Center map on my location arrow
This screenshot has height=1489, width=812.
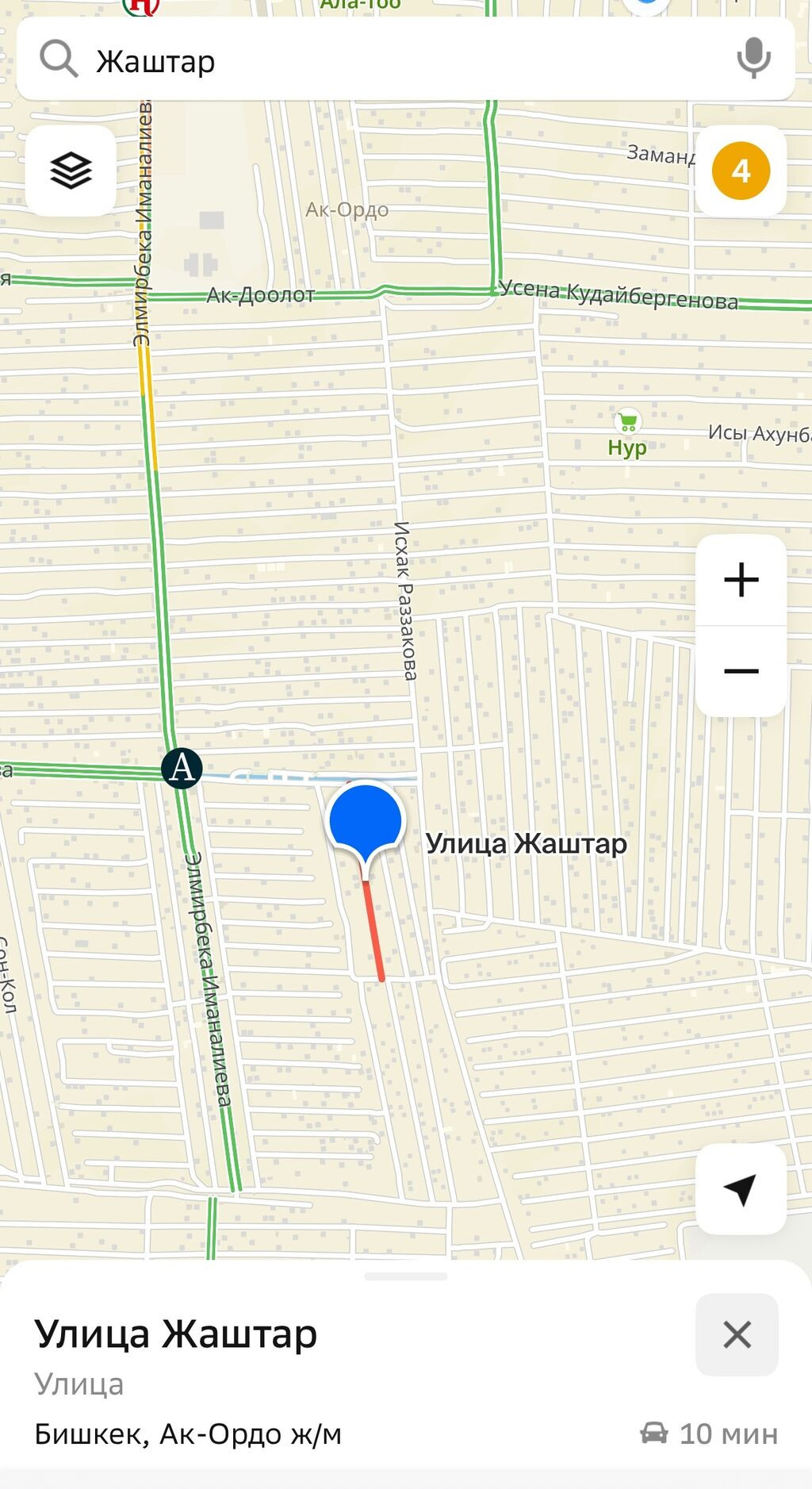[x=741, y=1188]
